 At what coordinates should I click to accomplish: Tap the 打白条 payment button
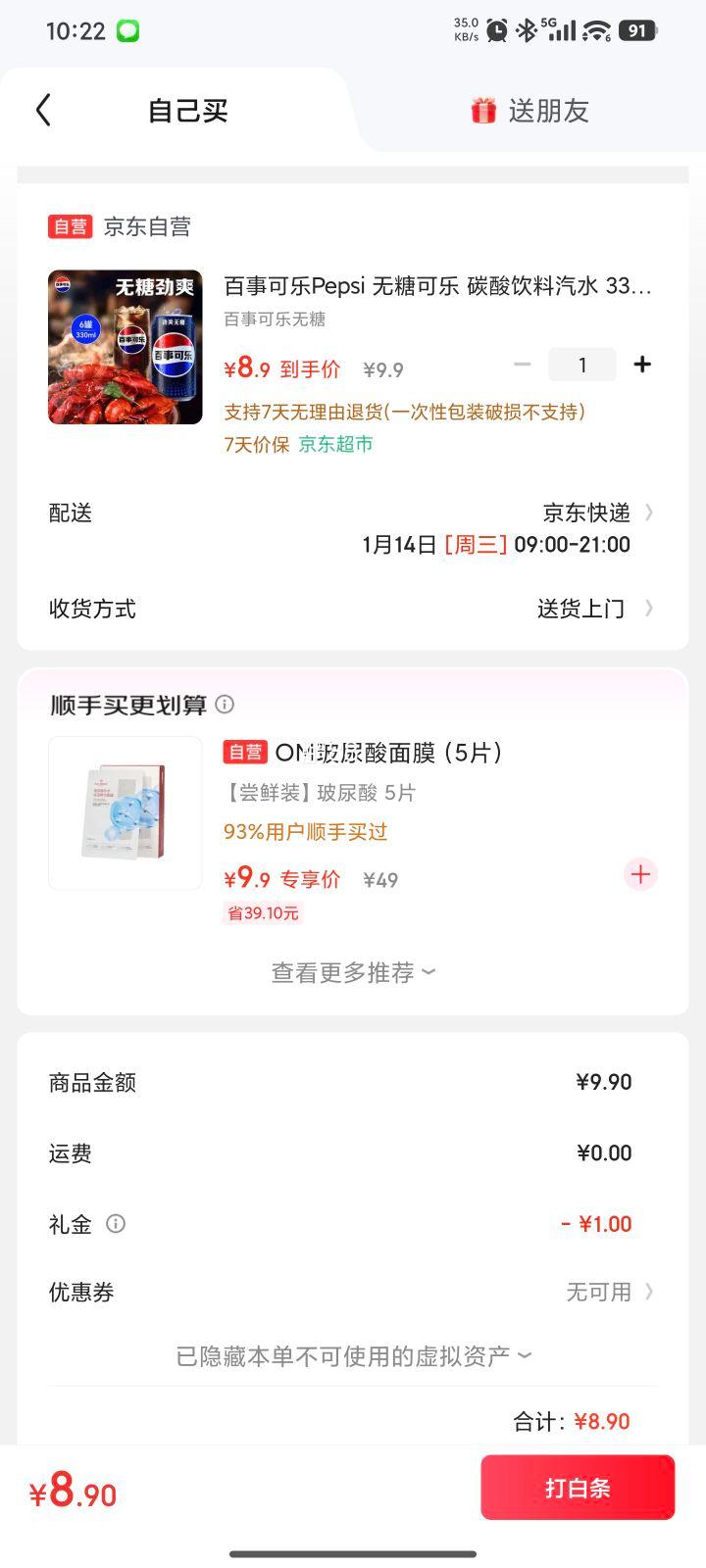[x=578, y=1487]
